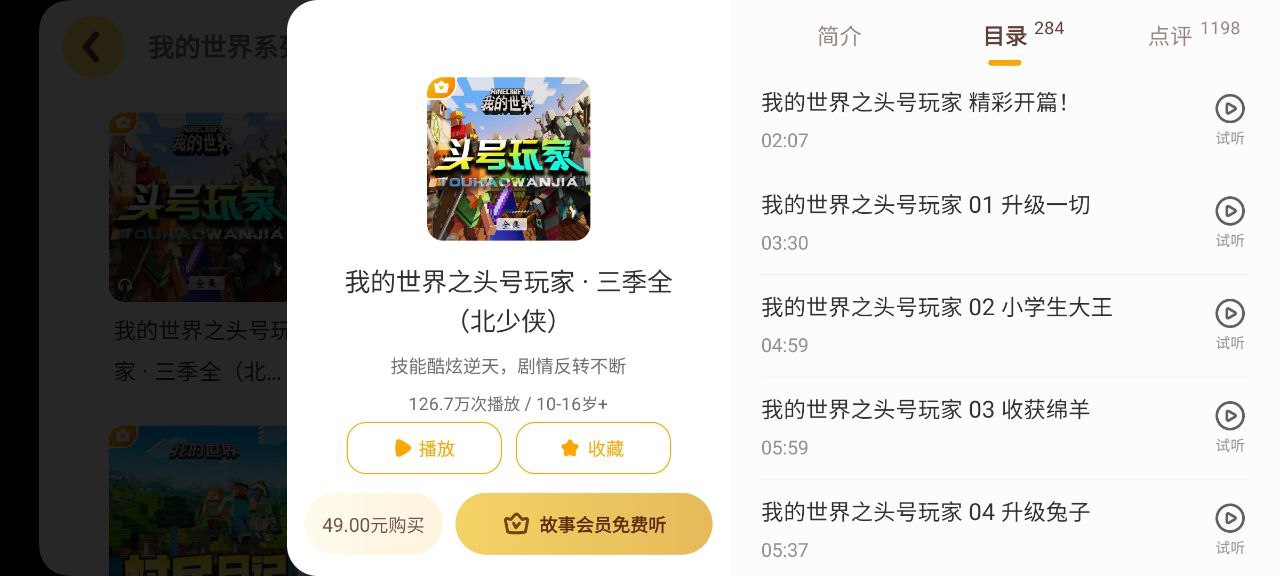Open the album cover 头号玩家
This screenshot has width=1280, height=576.
point(508,159)
